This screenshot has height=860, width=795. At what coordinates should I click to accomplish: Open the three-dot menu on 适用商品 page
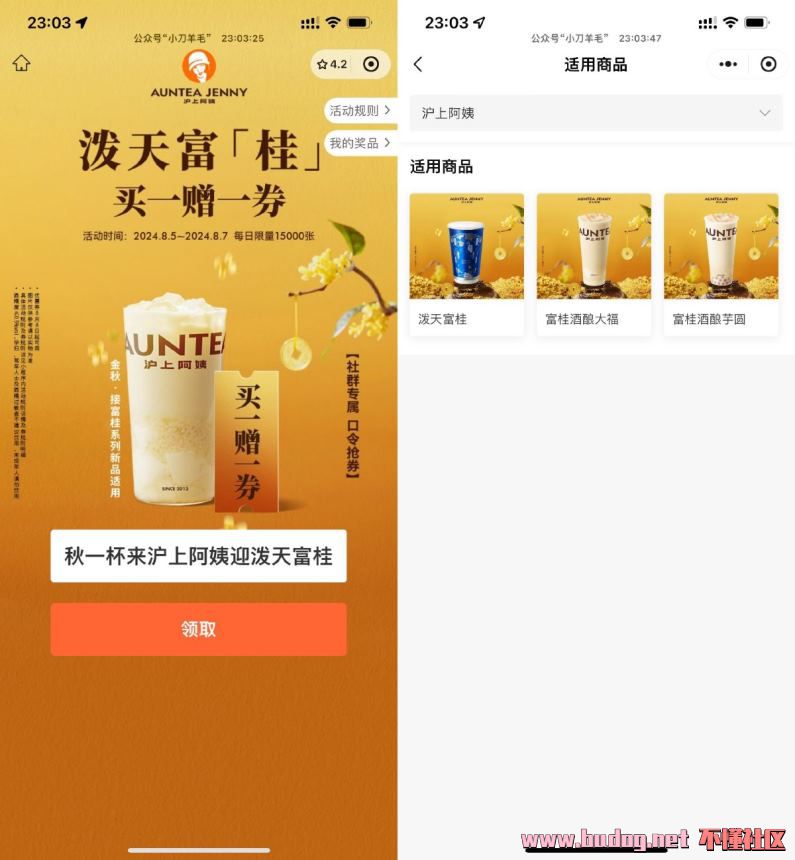pos(728,64)
